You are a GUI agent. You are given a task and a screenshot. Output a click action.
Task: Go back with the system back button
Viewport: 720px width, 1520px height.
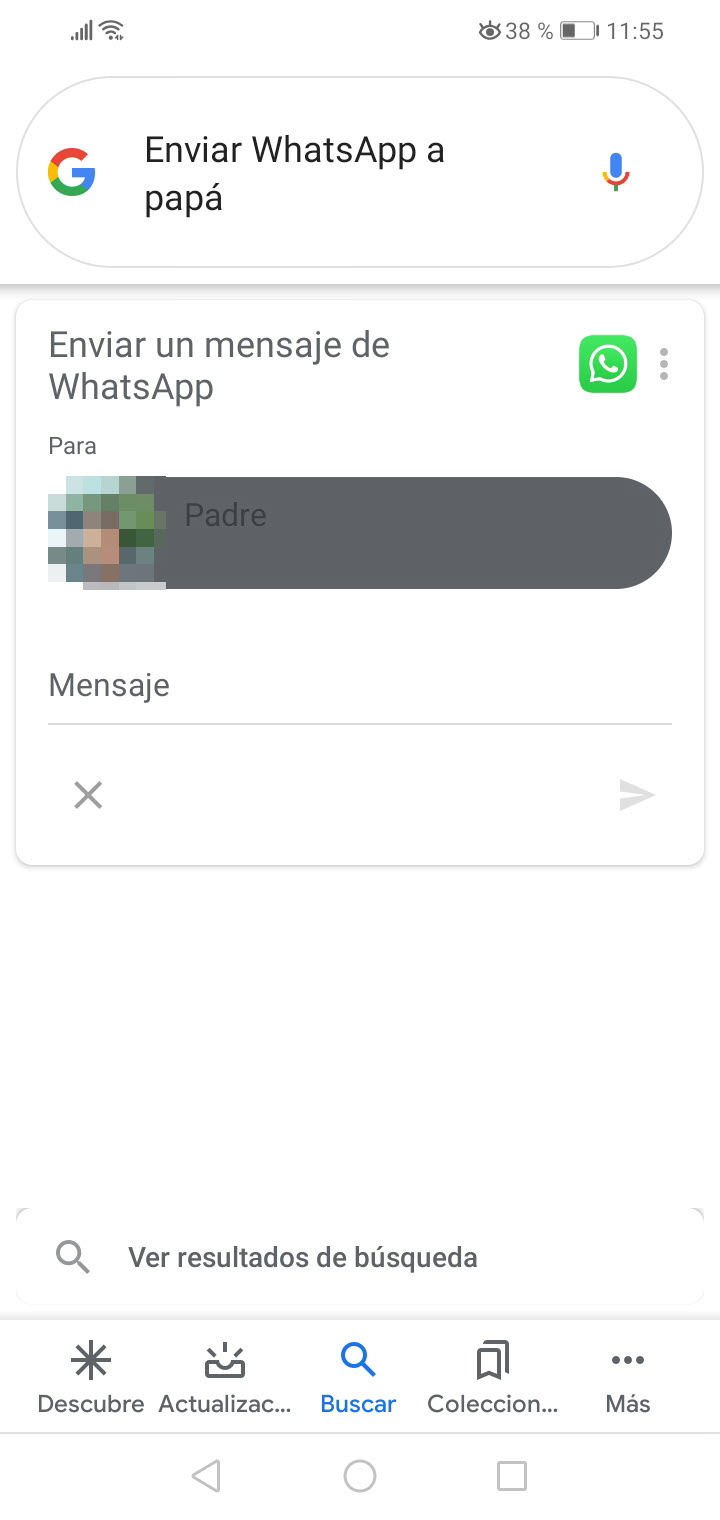(206, 1475)
